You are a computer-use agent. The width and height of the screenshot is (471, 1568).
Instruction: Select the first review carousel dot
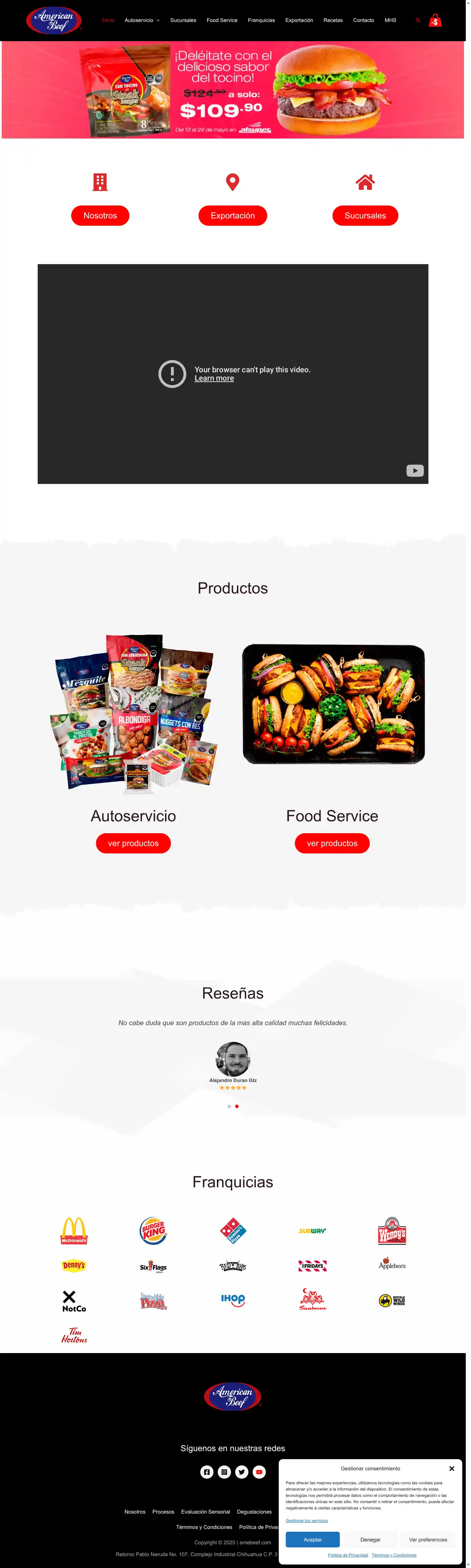click(x=229, y=1106)
